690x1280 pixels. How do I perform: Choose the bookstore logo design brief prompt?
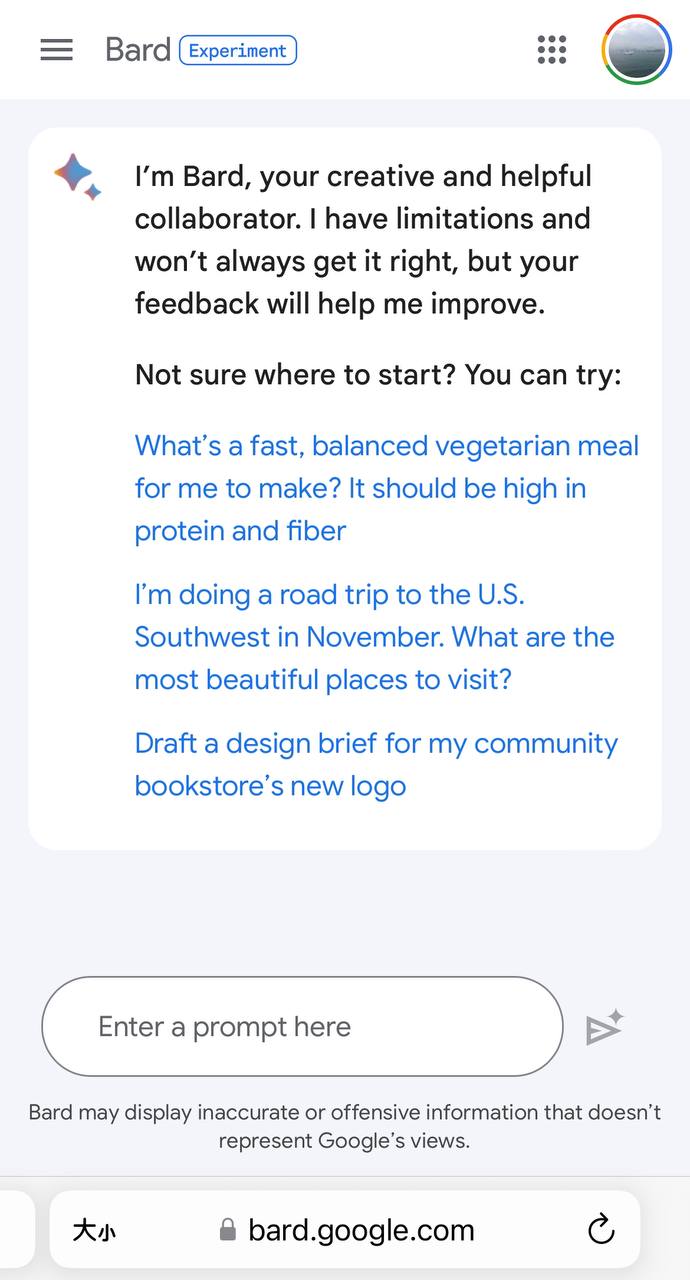[376, 764]
